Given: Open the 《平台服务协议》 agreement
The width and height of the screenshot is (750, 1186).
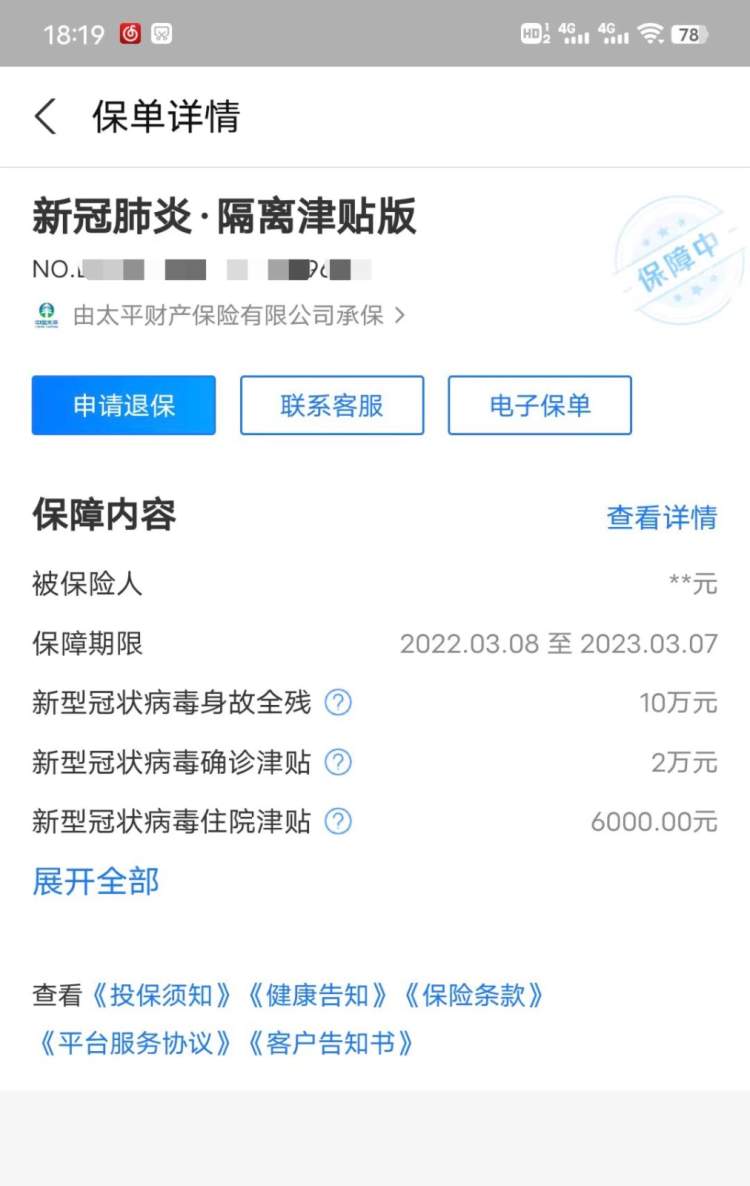Looking at the screenshot, I should (x=135, y=1044).
